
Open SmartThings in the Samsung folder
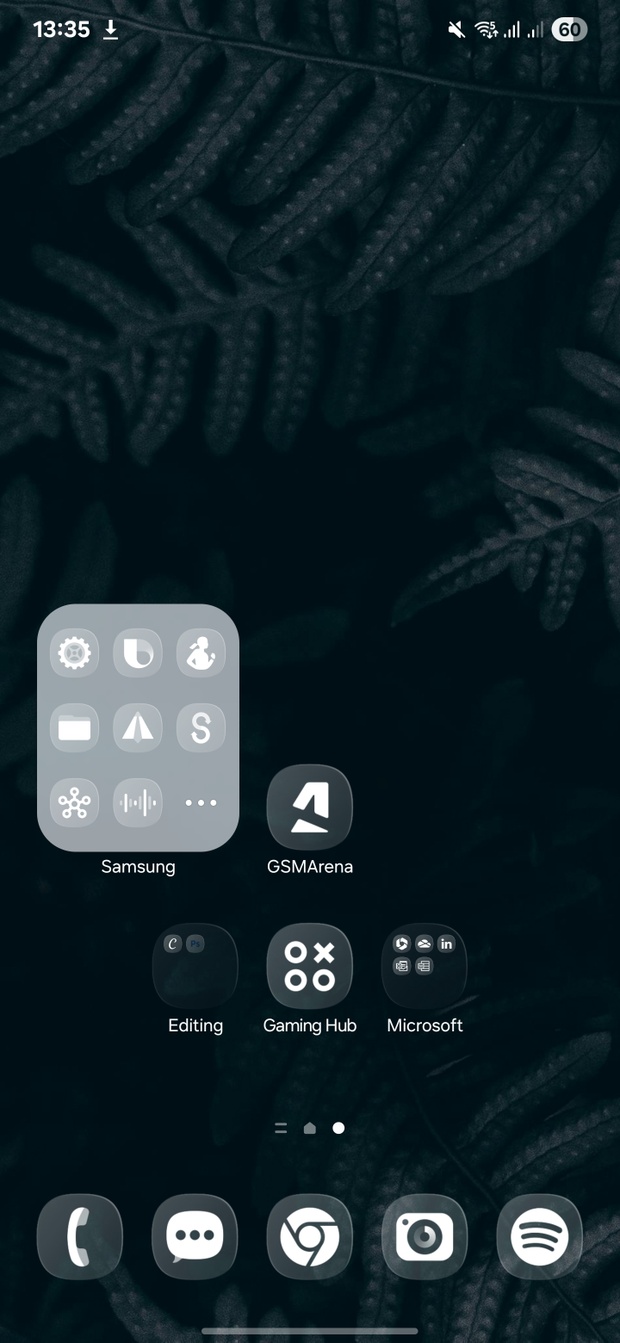tap(75, 803)
